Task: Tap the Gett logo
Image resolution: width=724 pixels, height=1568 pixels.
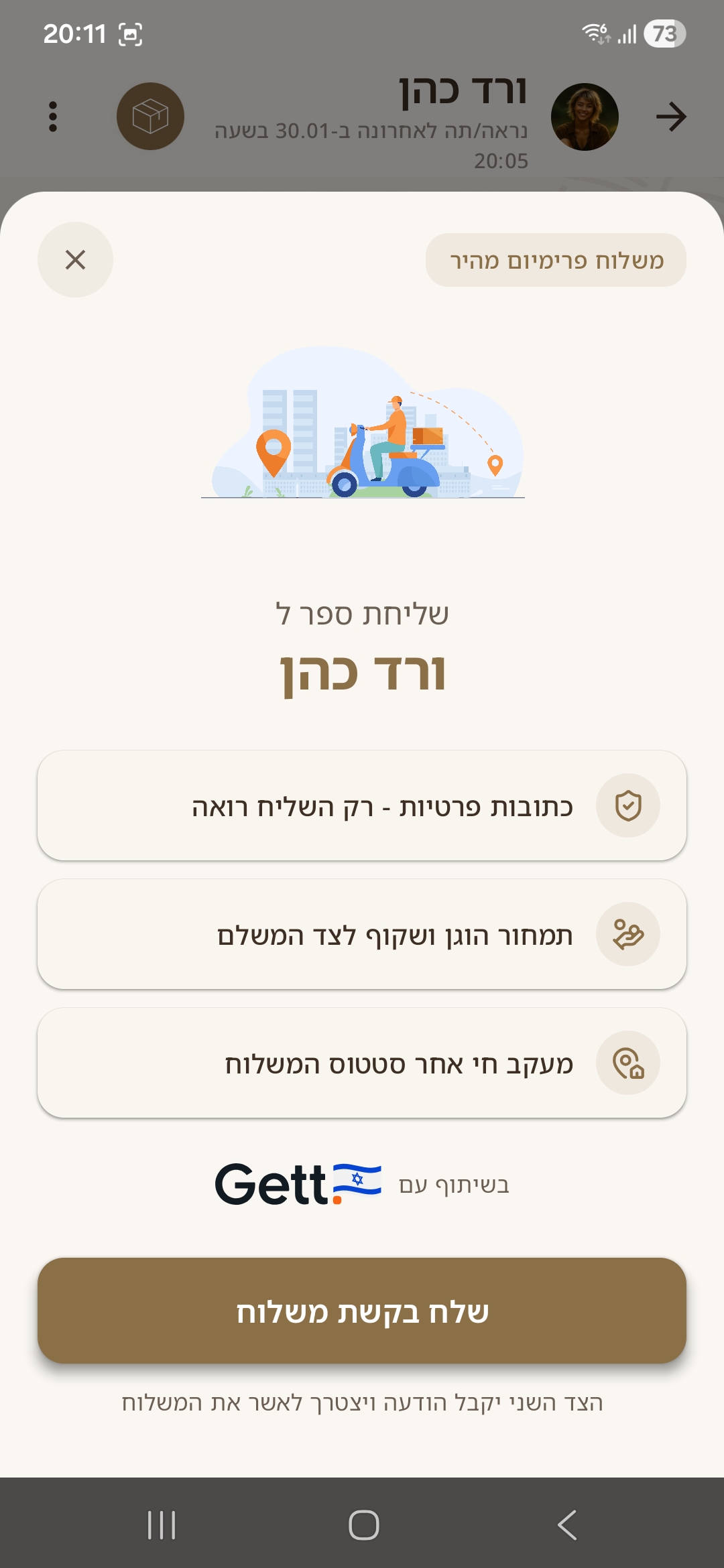Action: tap(271, 1183)
